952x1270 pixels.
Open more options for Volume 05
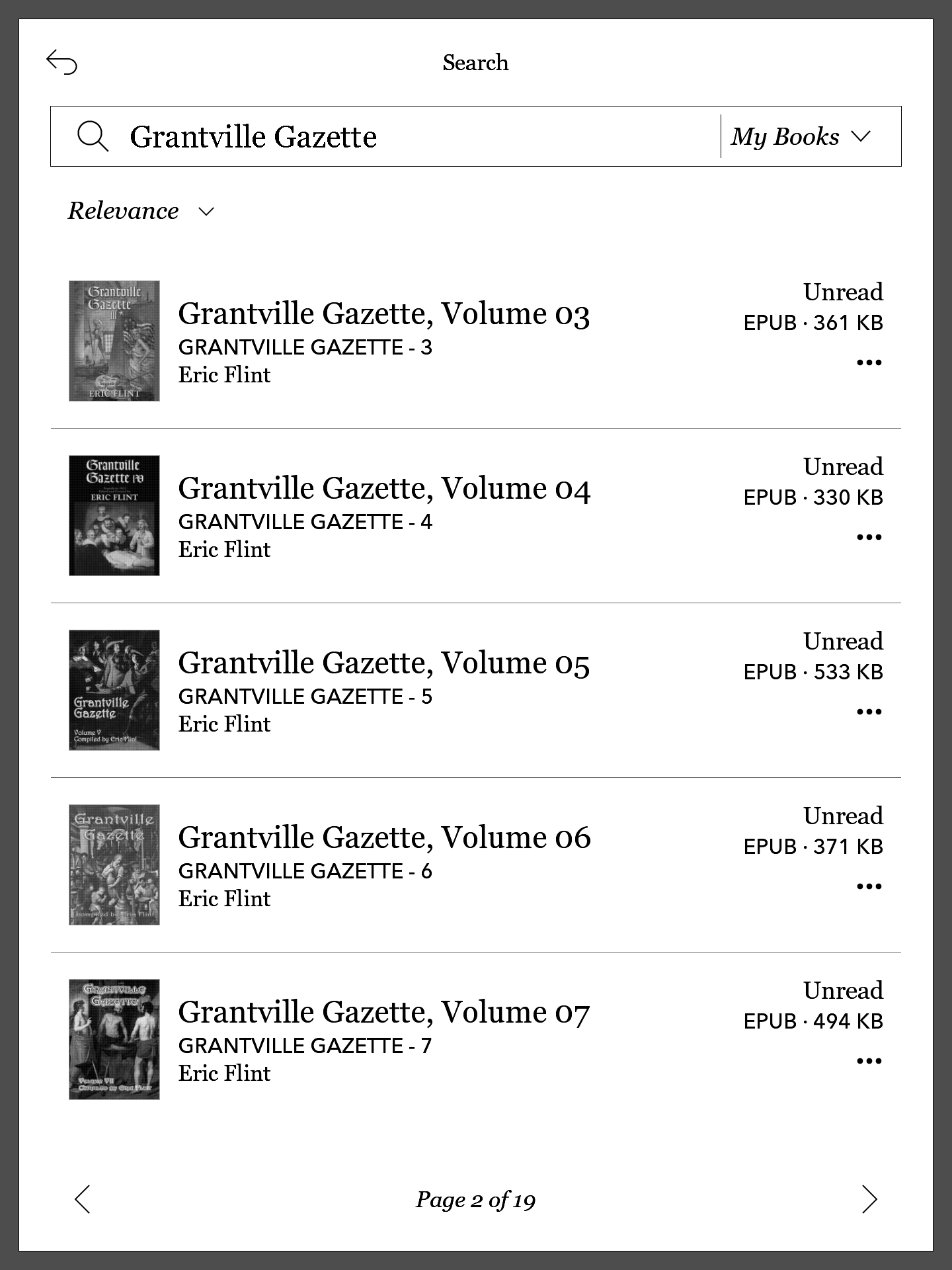(869, 712)
